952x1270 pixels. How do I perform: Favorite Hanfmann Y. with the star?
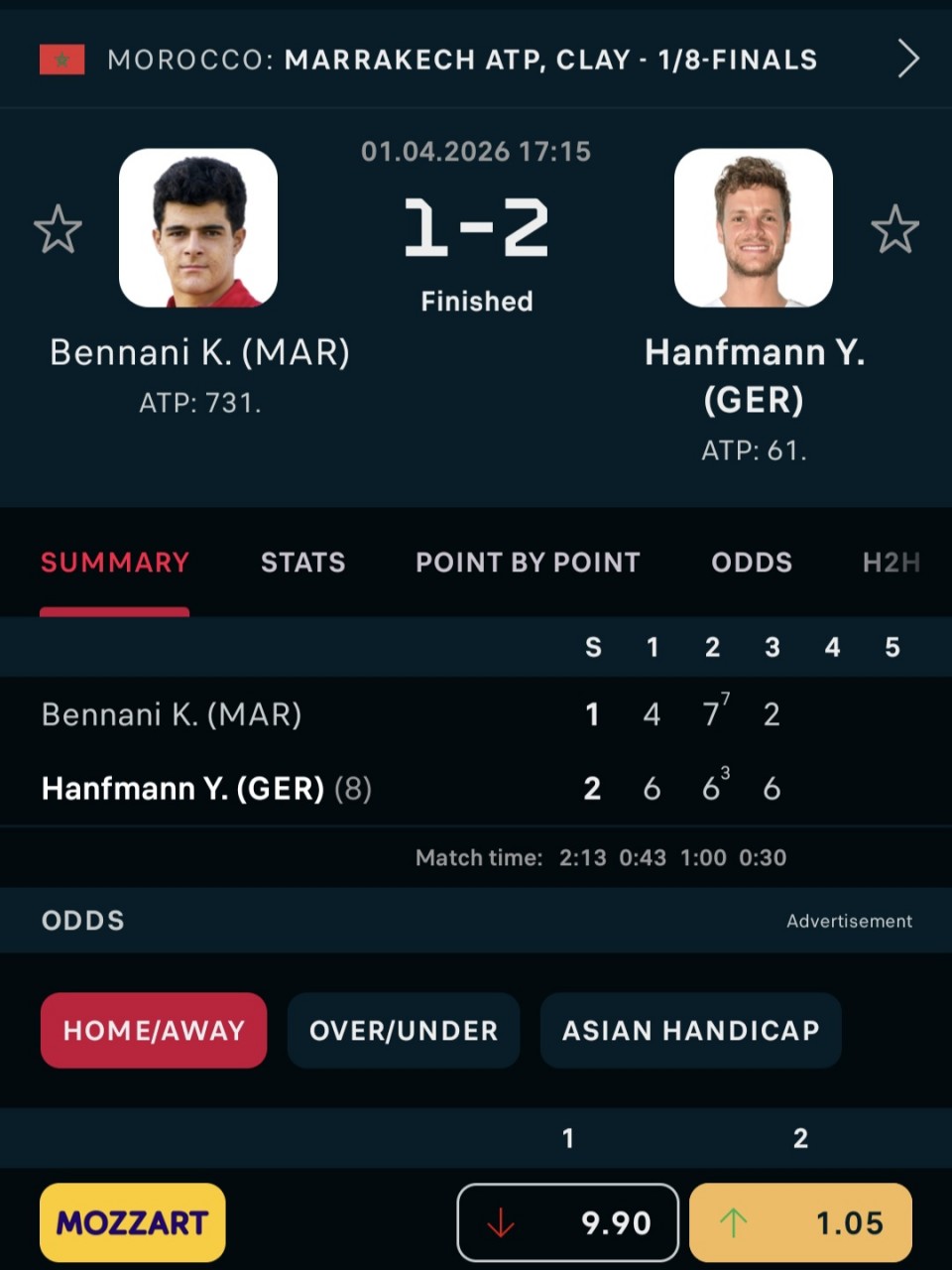tap(894, 229)
